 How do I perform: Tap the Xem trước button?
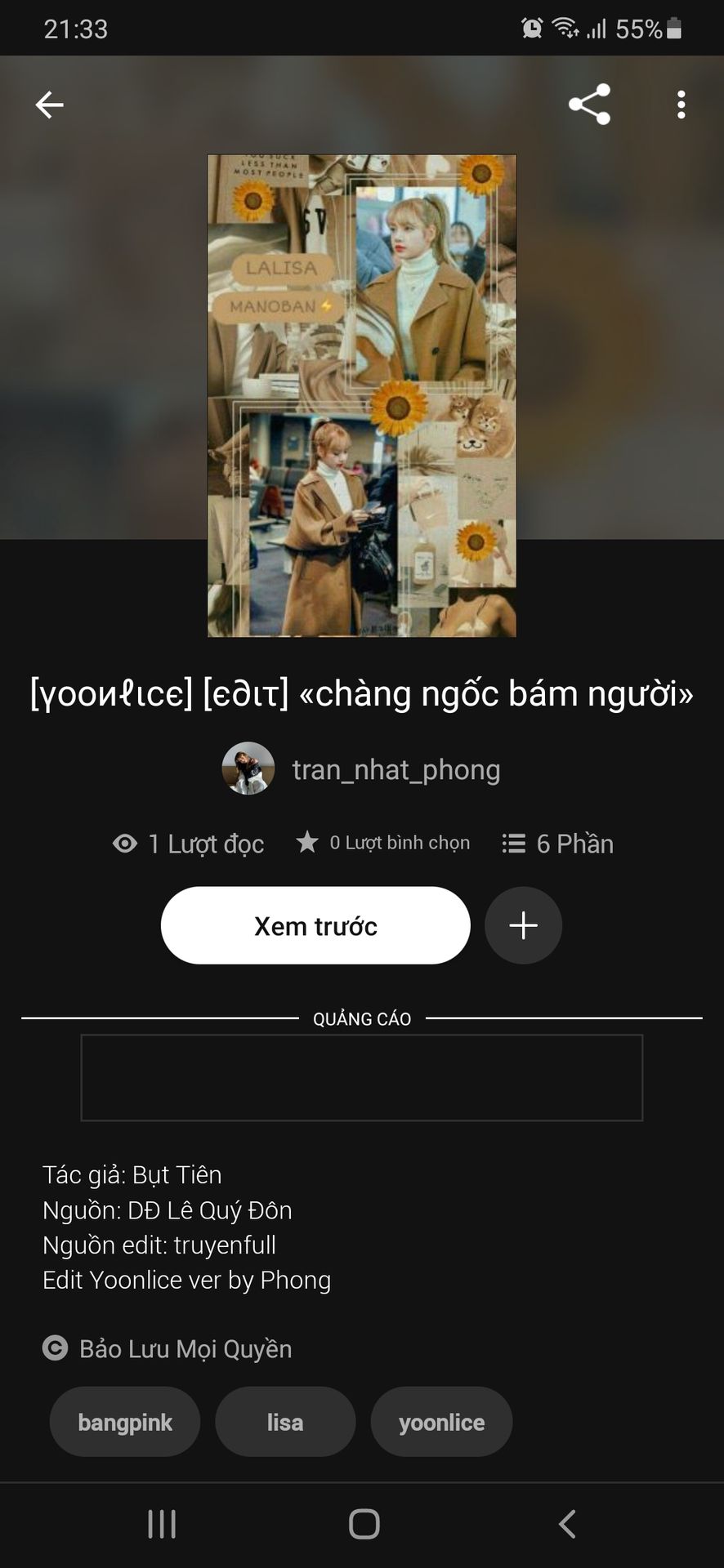315,925
